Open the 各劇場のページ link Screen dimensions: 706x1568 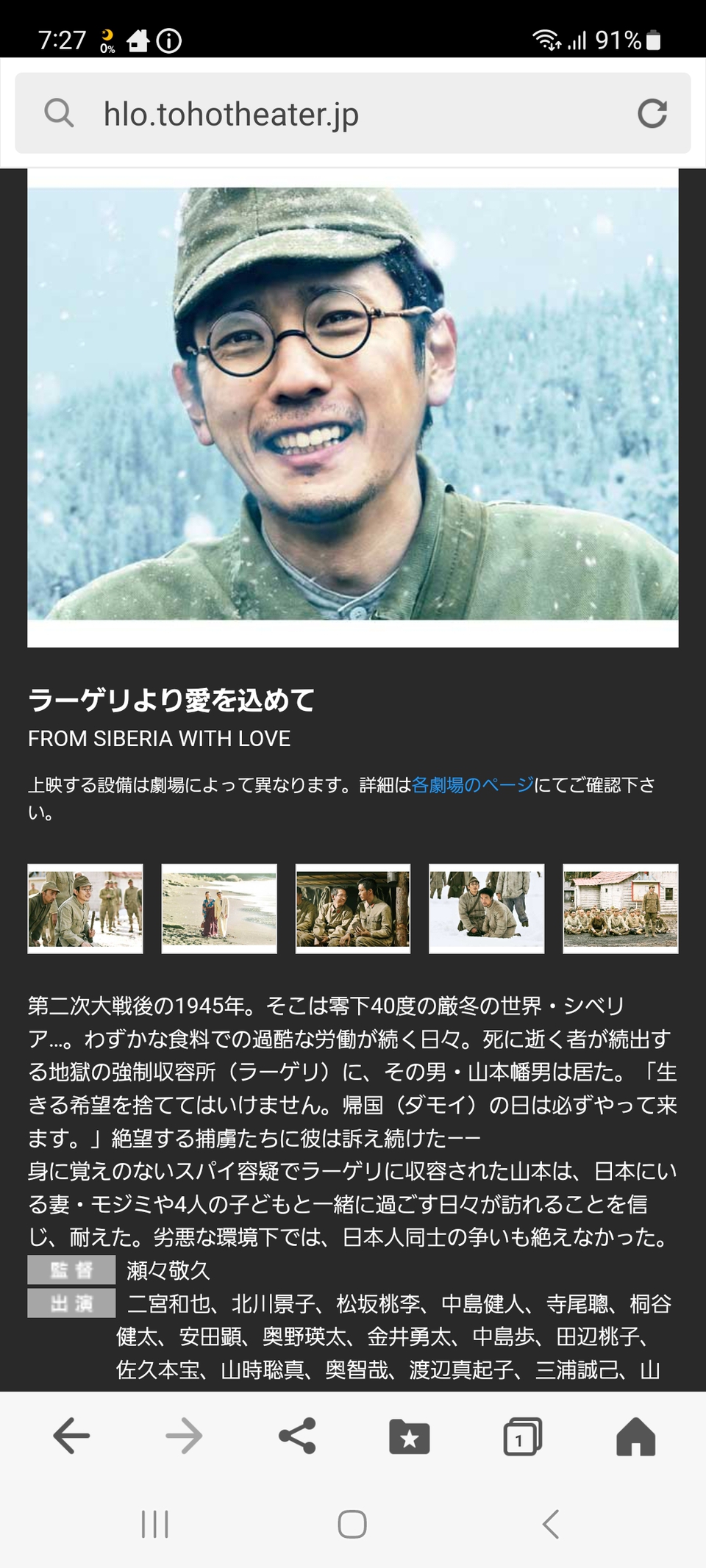click(473, 785)
